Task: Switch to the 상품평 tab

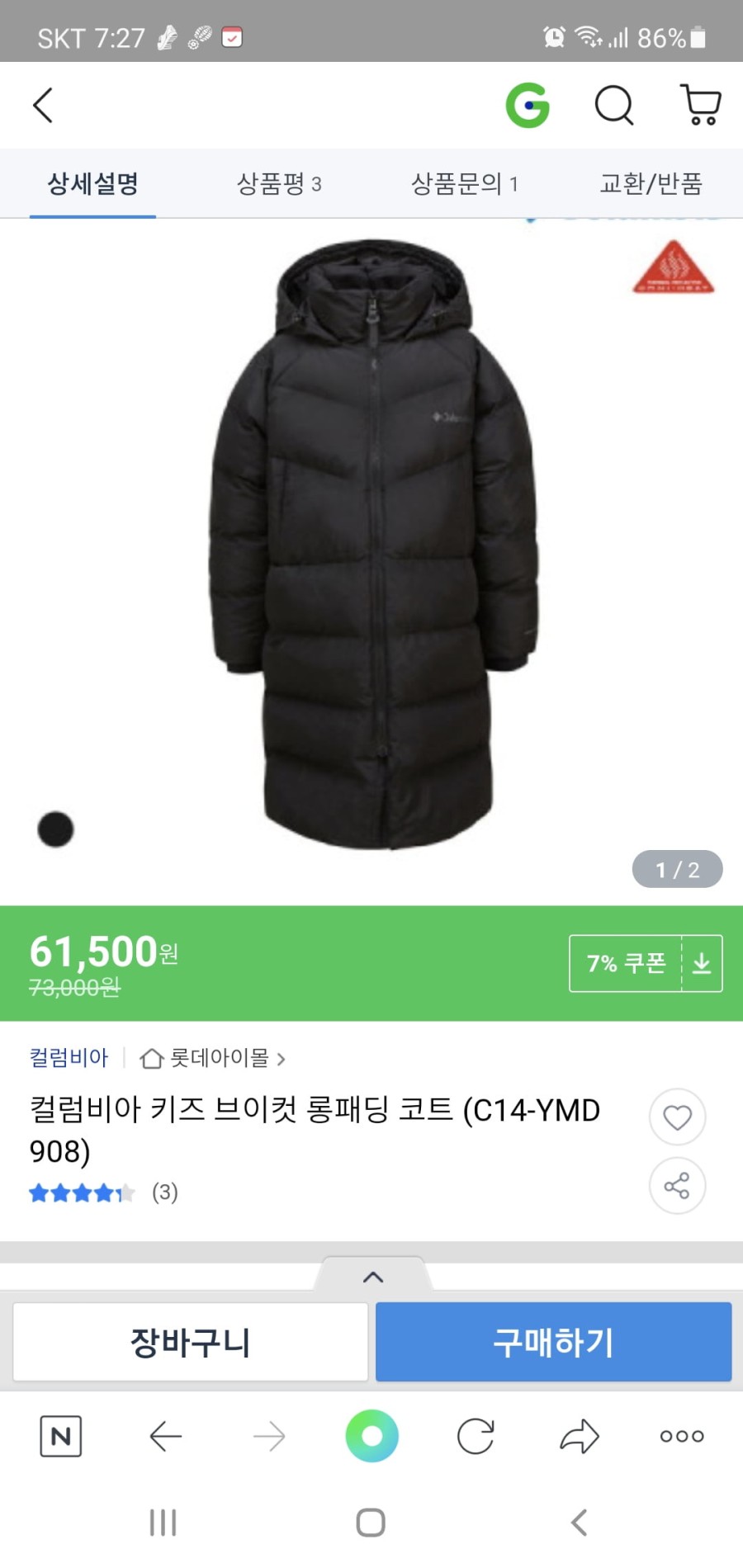Action: coord(279,183)
